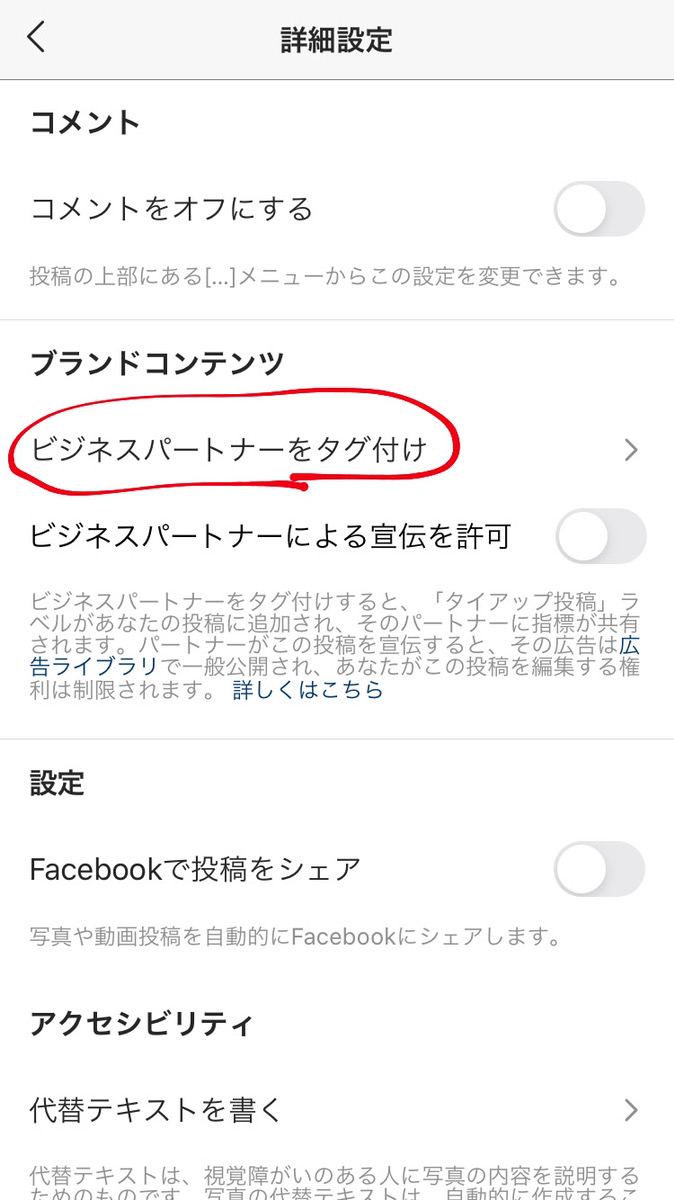
Task: Tap the 詳しくはこちら link
Action: coord(308,690)
